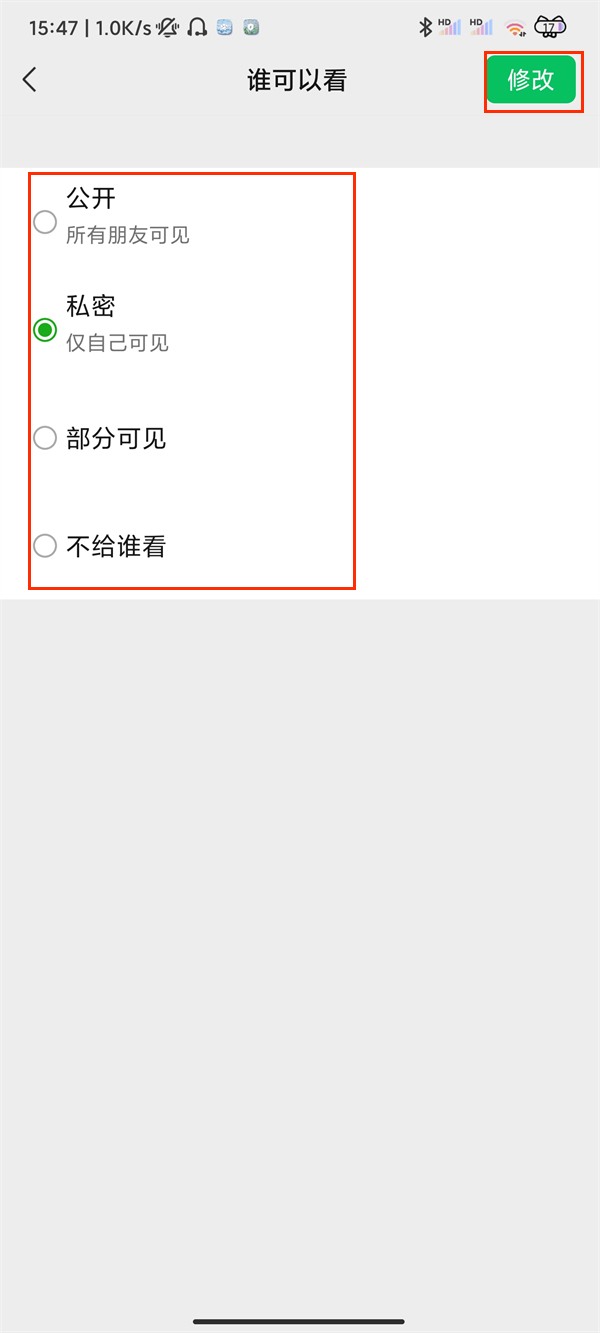This screenshot has height=1333, width=600.
Task: Tap the green 修改 button
Action: point(531,80)
